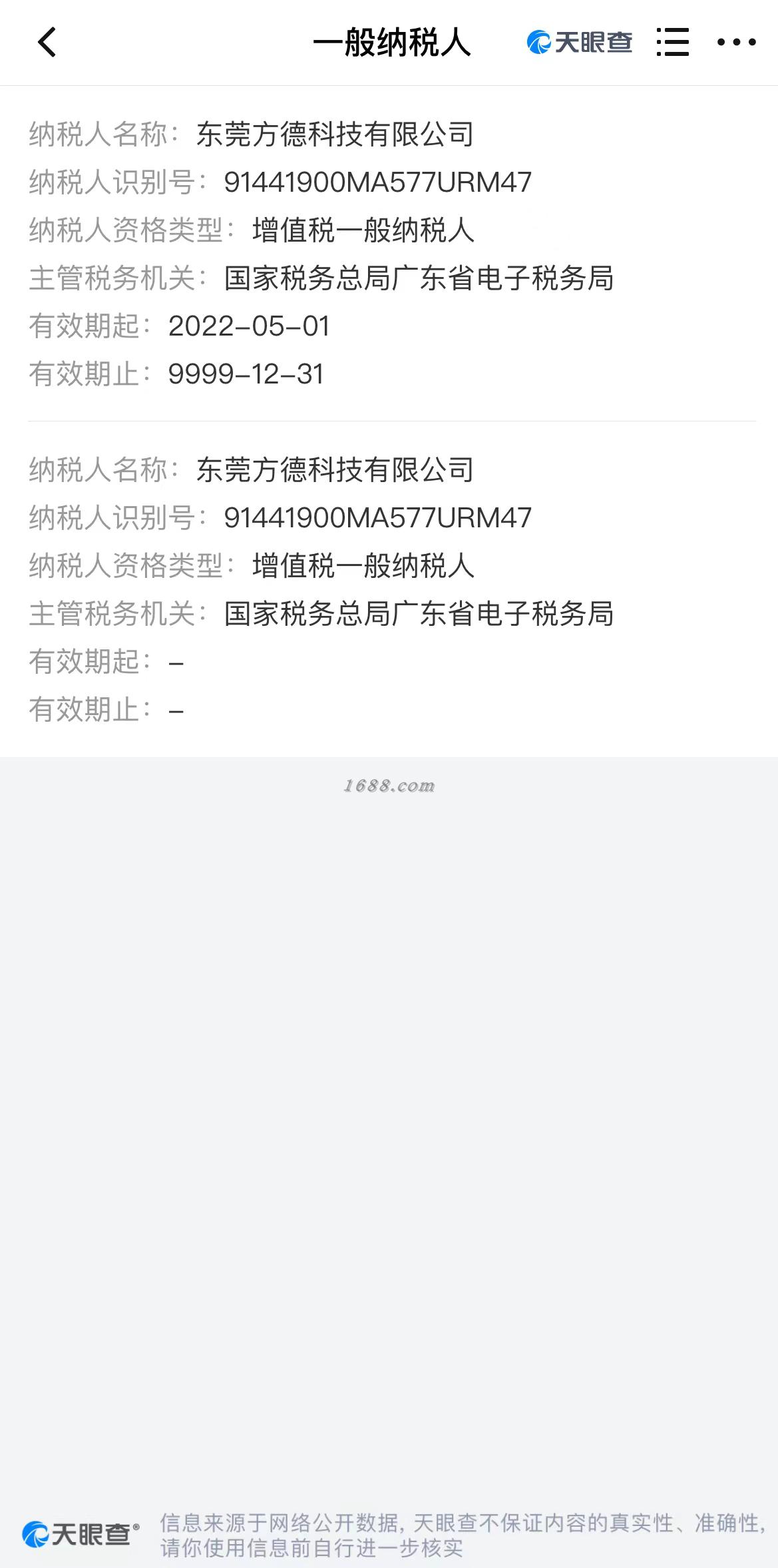Go back from the 一般纳税人 page
778x1568 pixels.
[47, 43]
